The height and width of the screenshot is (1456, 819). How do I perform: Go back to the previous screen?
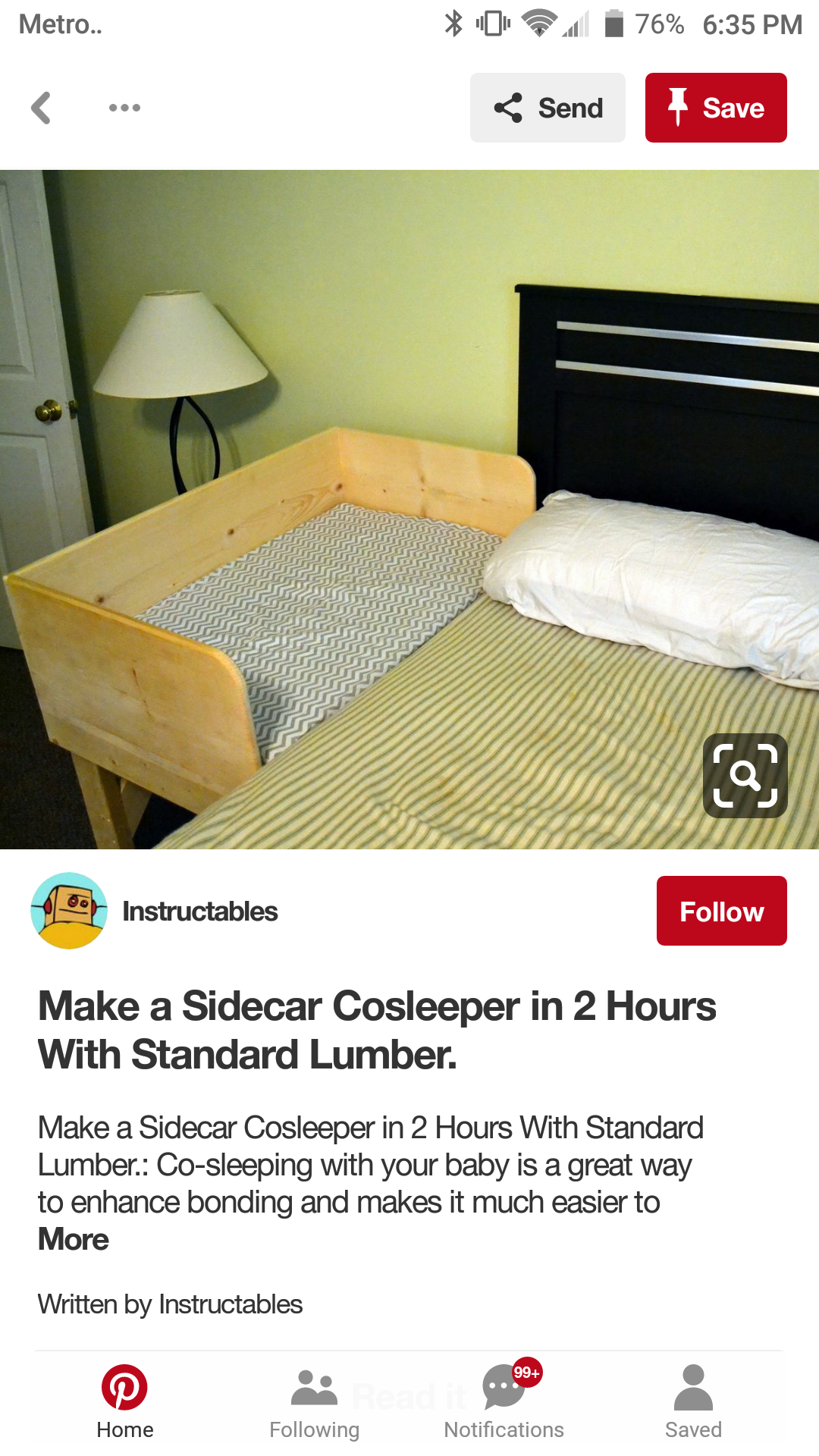(42, 108)
